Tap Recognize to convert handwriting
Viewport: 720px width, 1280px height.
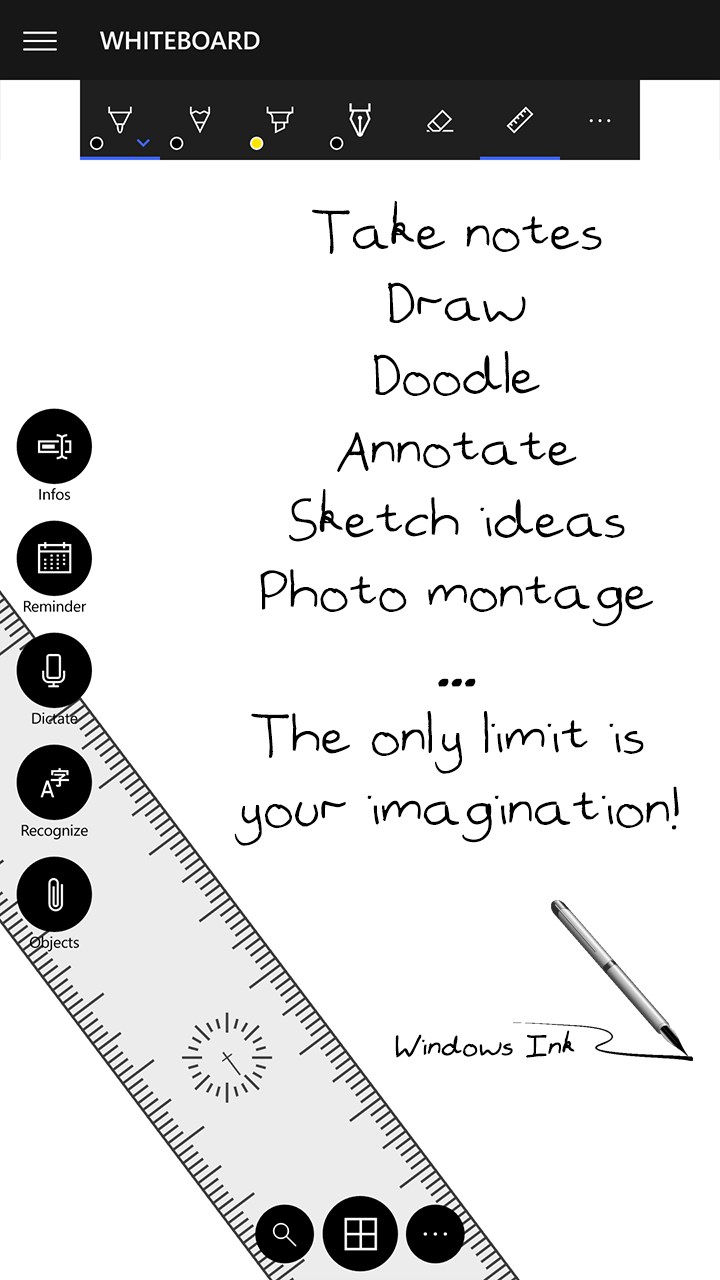point(54,783)
